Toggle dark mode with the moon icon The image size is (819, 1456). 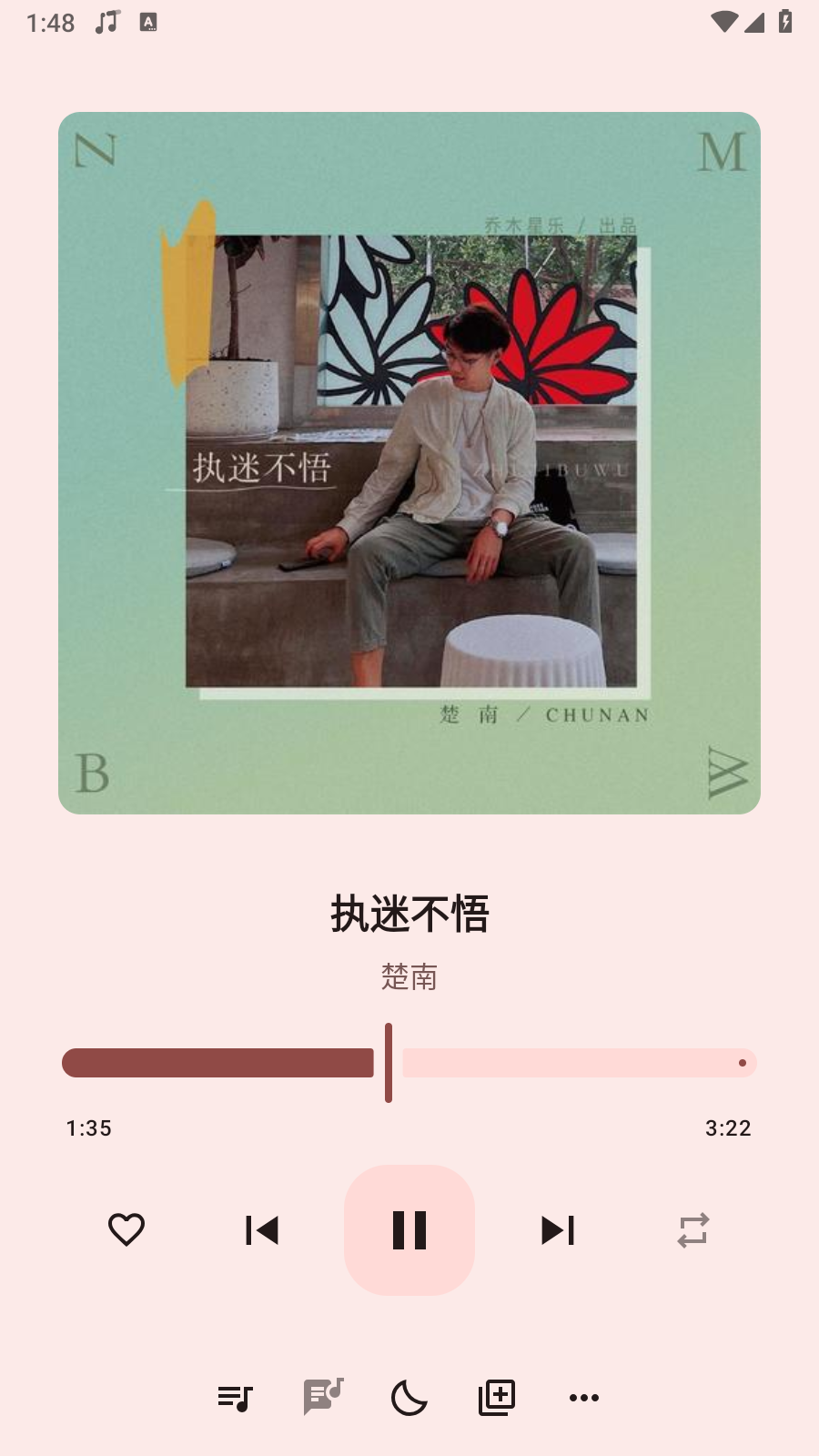click(x=409, y=1397)
